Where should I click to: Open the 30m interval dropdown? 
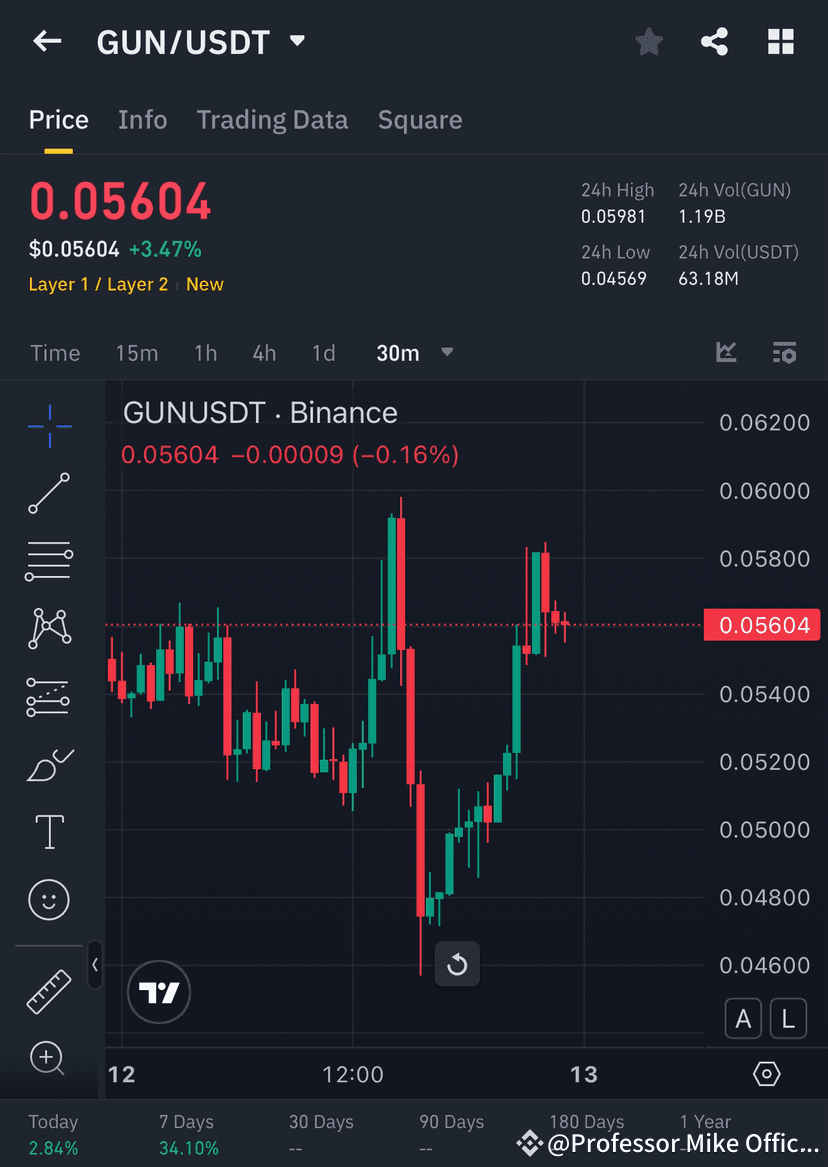pos(415,352)
